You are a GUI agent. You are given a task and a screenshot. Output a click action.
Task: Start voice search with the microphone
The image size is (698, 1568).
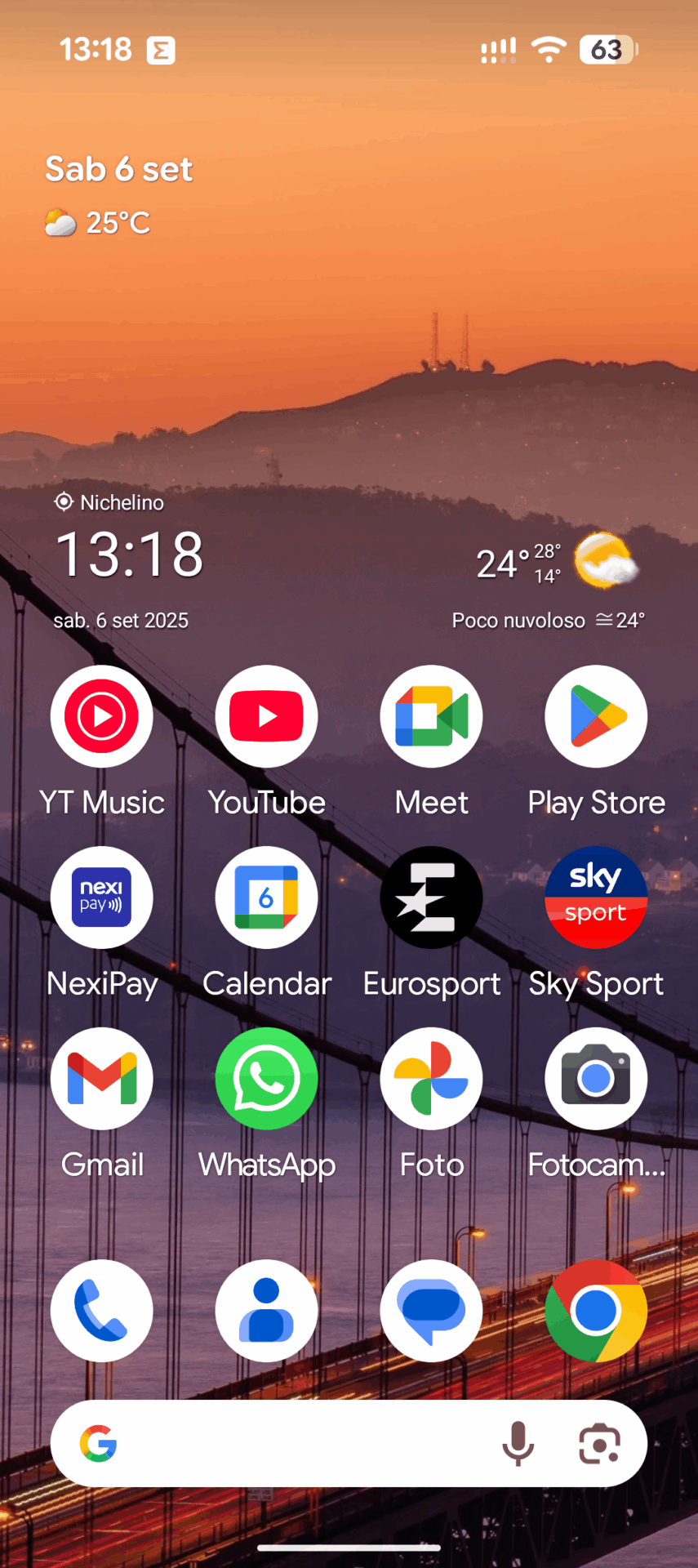(x=518, y=1444)
